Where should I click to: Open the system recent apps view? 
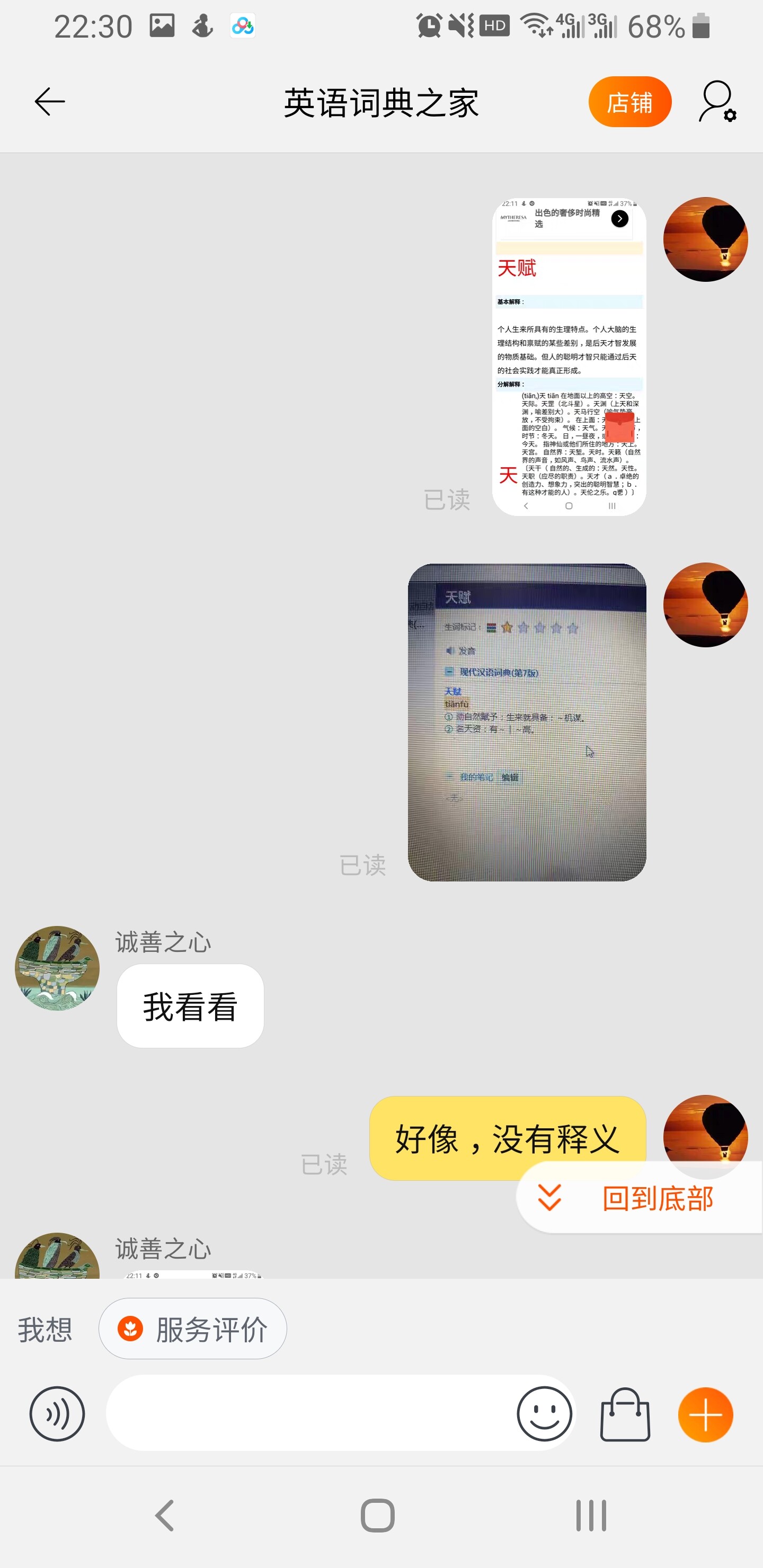[x=591, y=1515]
